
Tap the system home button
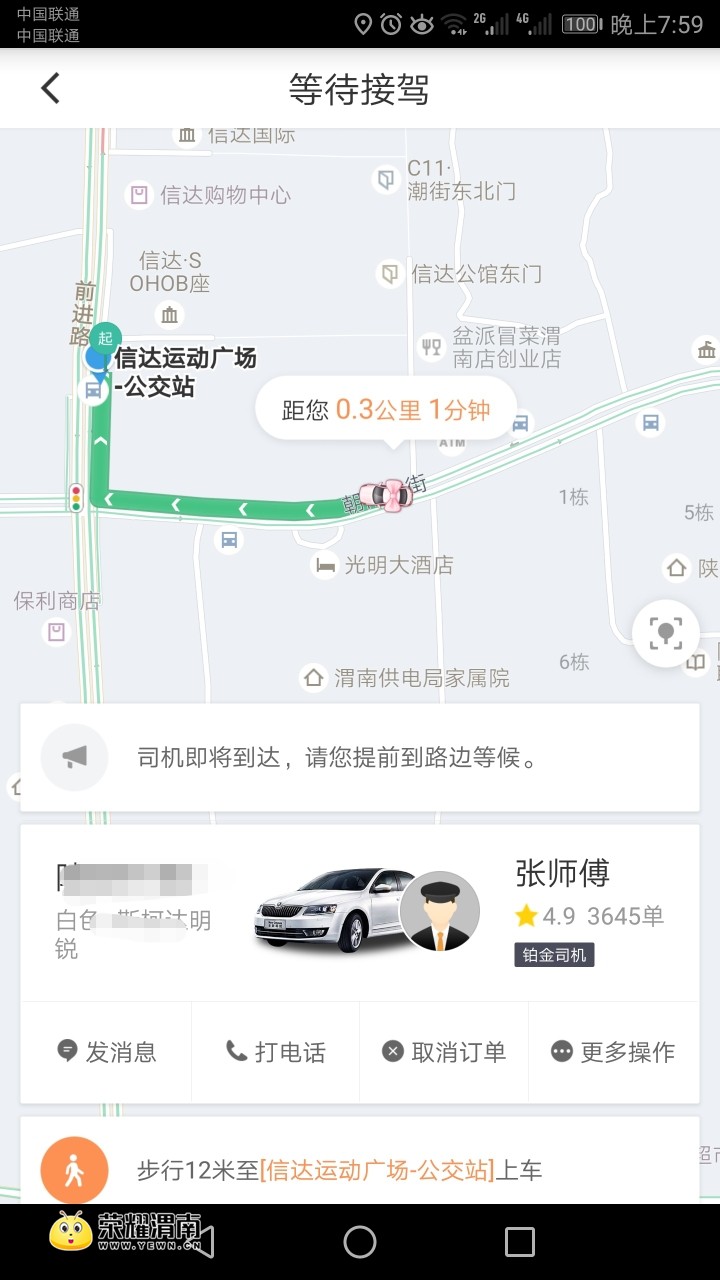(x=360, y=1242)
